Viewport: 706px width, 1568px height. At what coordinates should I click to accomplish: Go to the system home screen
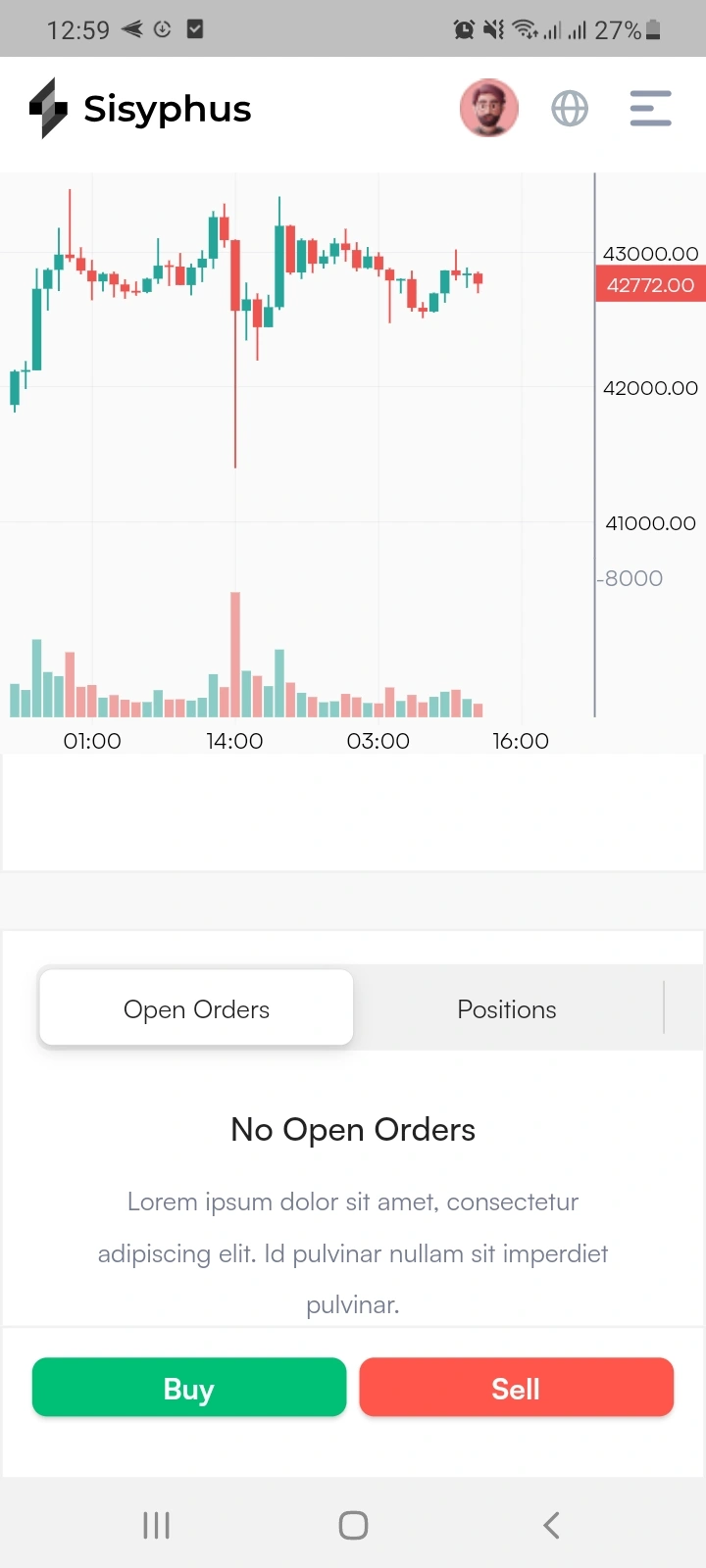[353, 1525]
